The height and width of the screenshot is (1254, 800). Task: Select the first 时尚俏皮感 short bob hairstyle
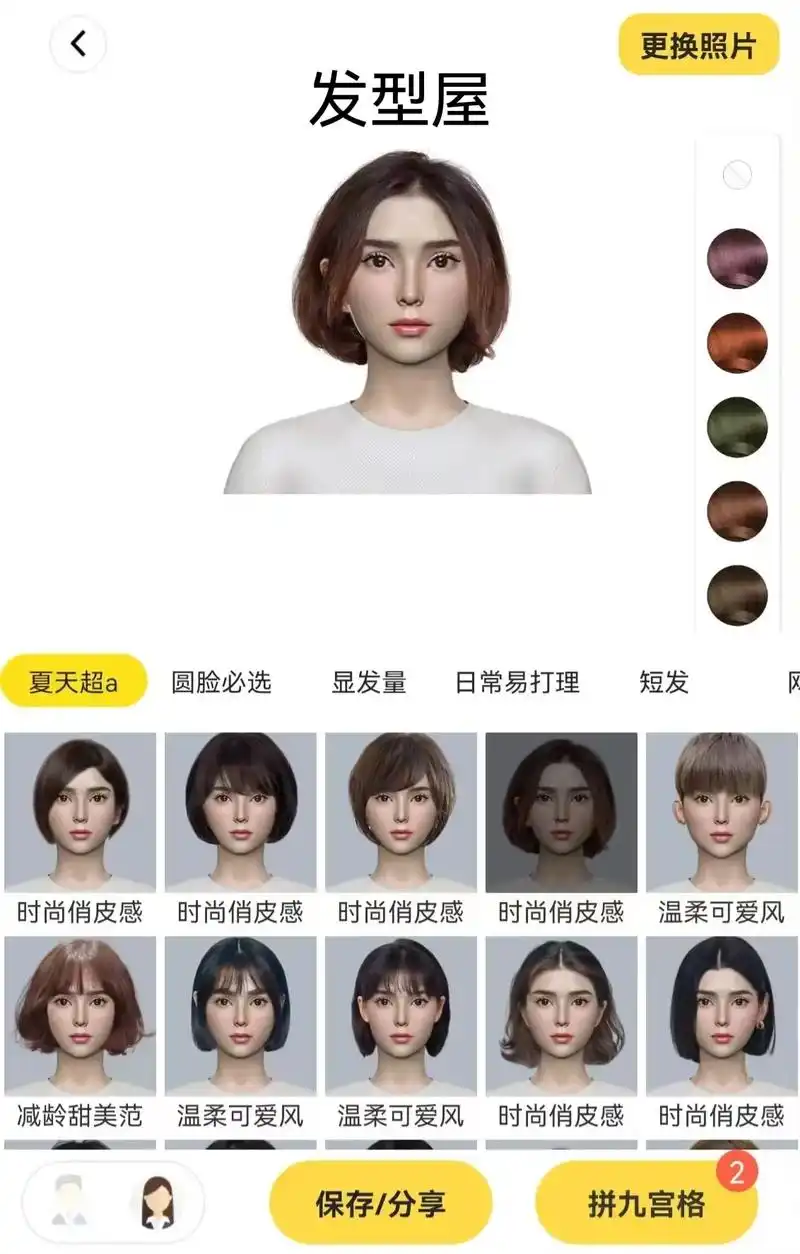[77, 810]
